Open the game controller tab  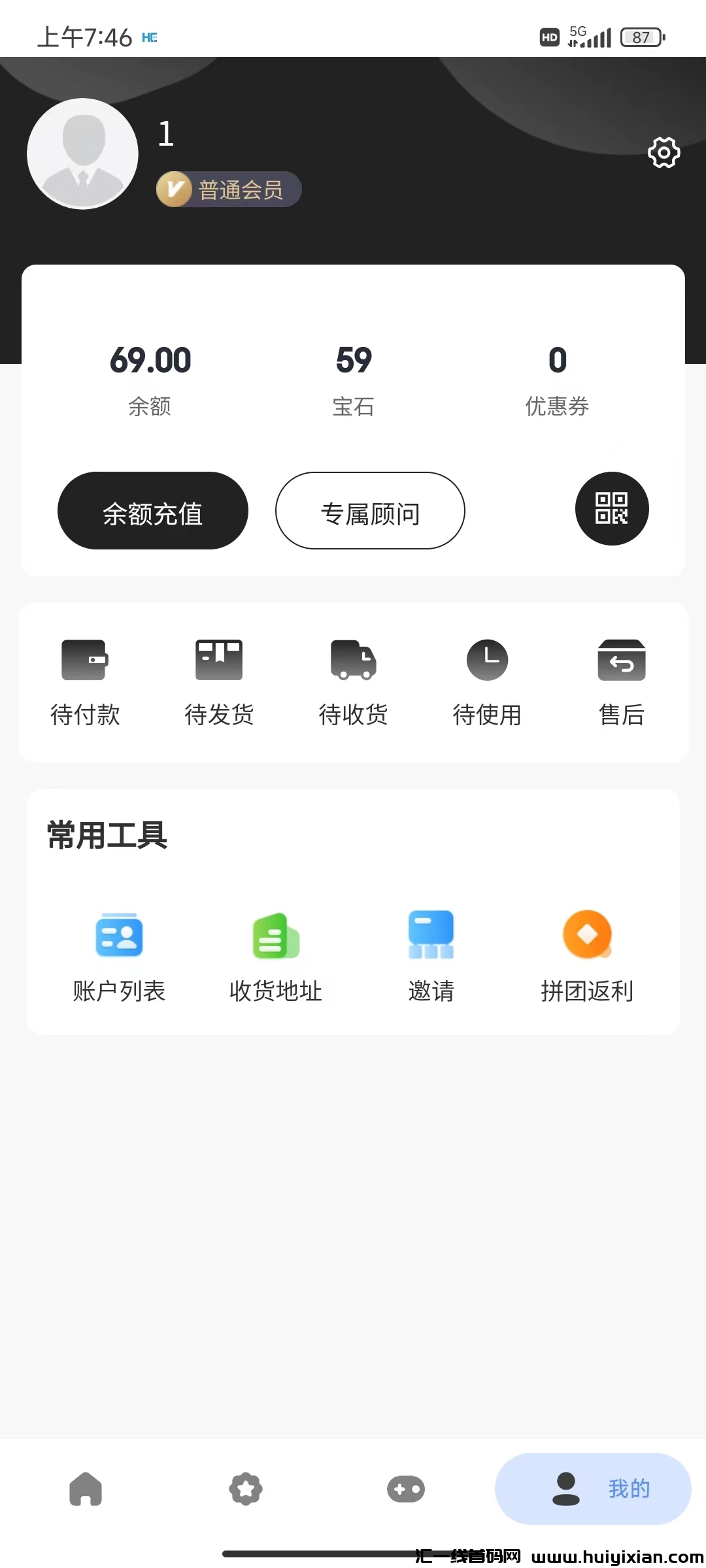click(406, 1488)
